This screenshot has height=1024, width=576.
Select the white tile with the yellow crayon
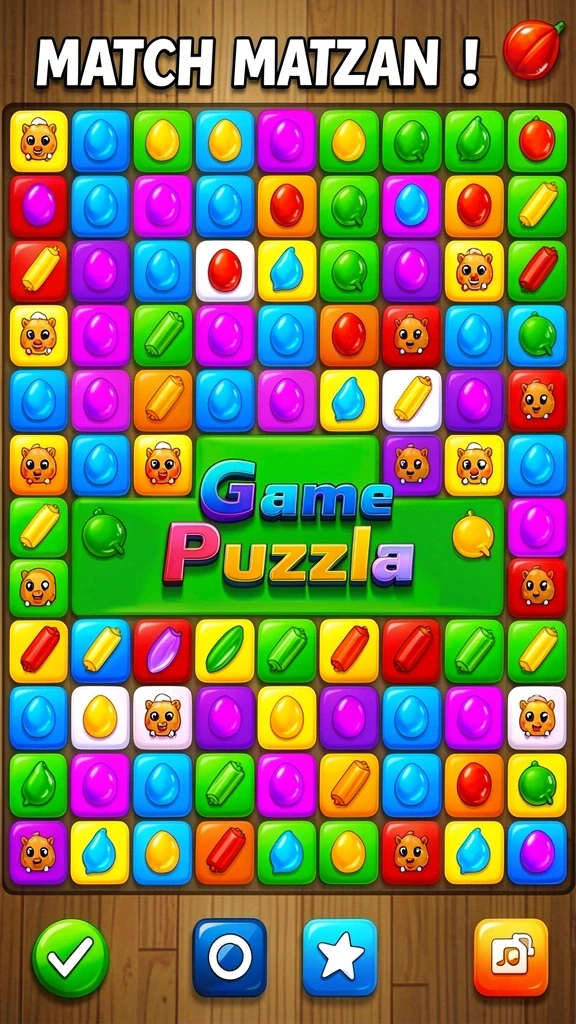pos(411,400)
